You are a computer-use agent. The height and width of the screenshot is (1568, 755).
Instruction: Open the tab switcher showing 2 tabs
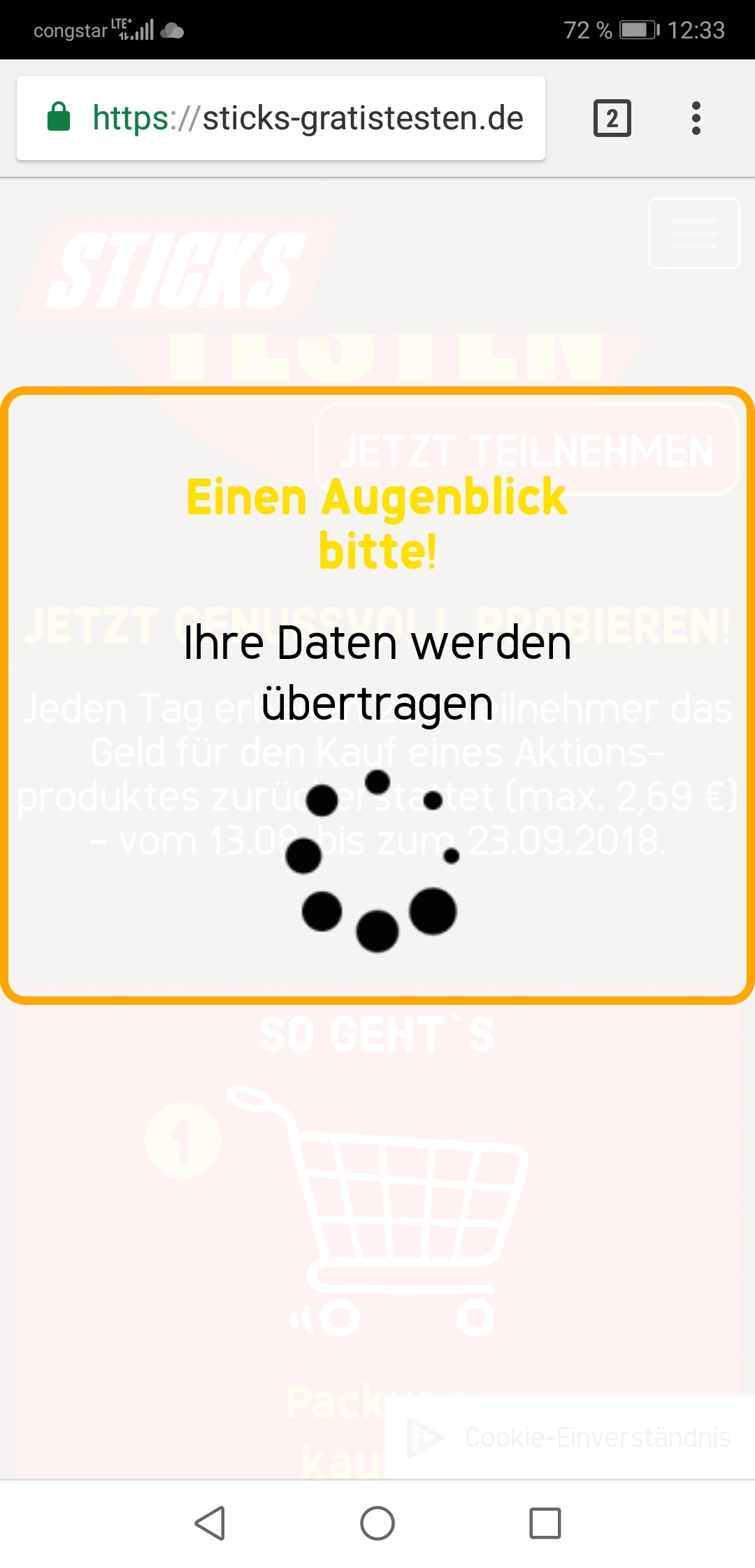point(612,118)
